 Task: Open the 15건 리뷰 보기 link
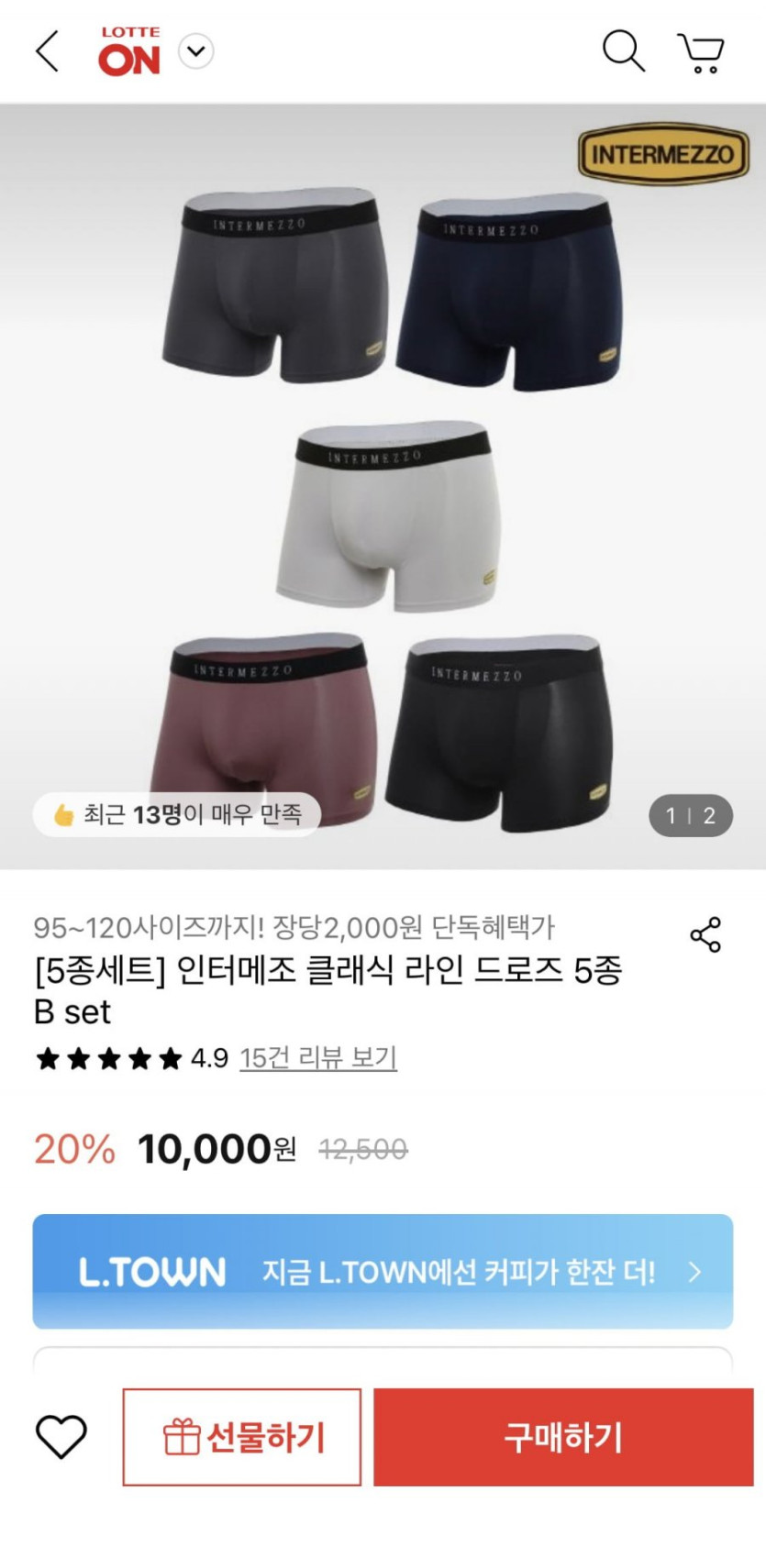(318, 1058)
